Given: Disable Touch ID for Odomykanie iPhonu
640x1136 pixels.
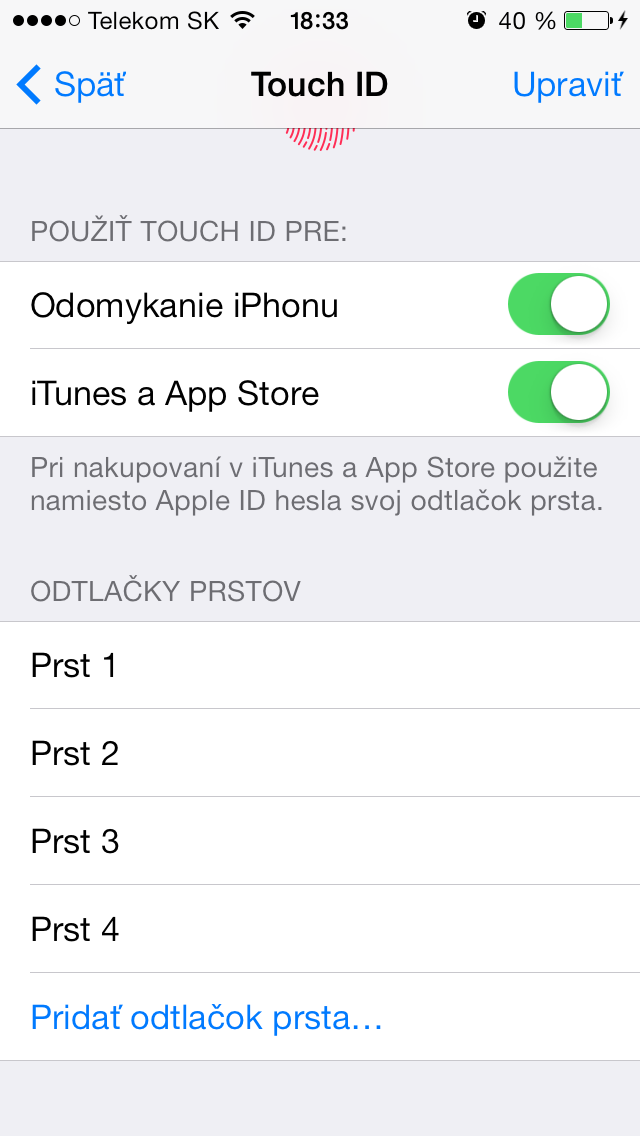Looking at the screenshot, I should 559,305.
